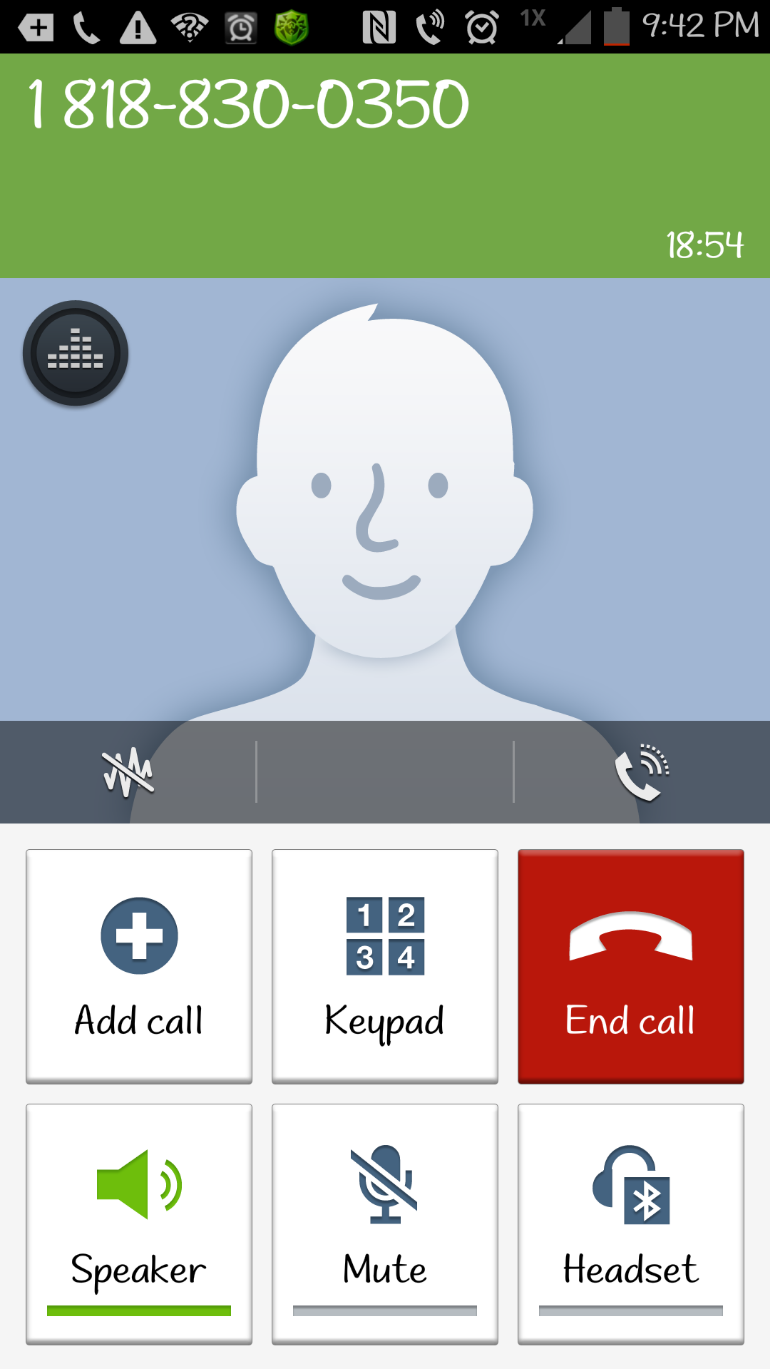Toggle the noise reduction icon
Screen dimensions: 770x1369
point(128,772)
